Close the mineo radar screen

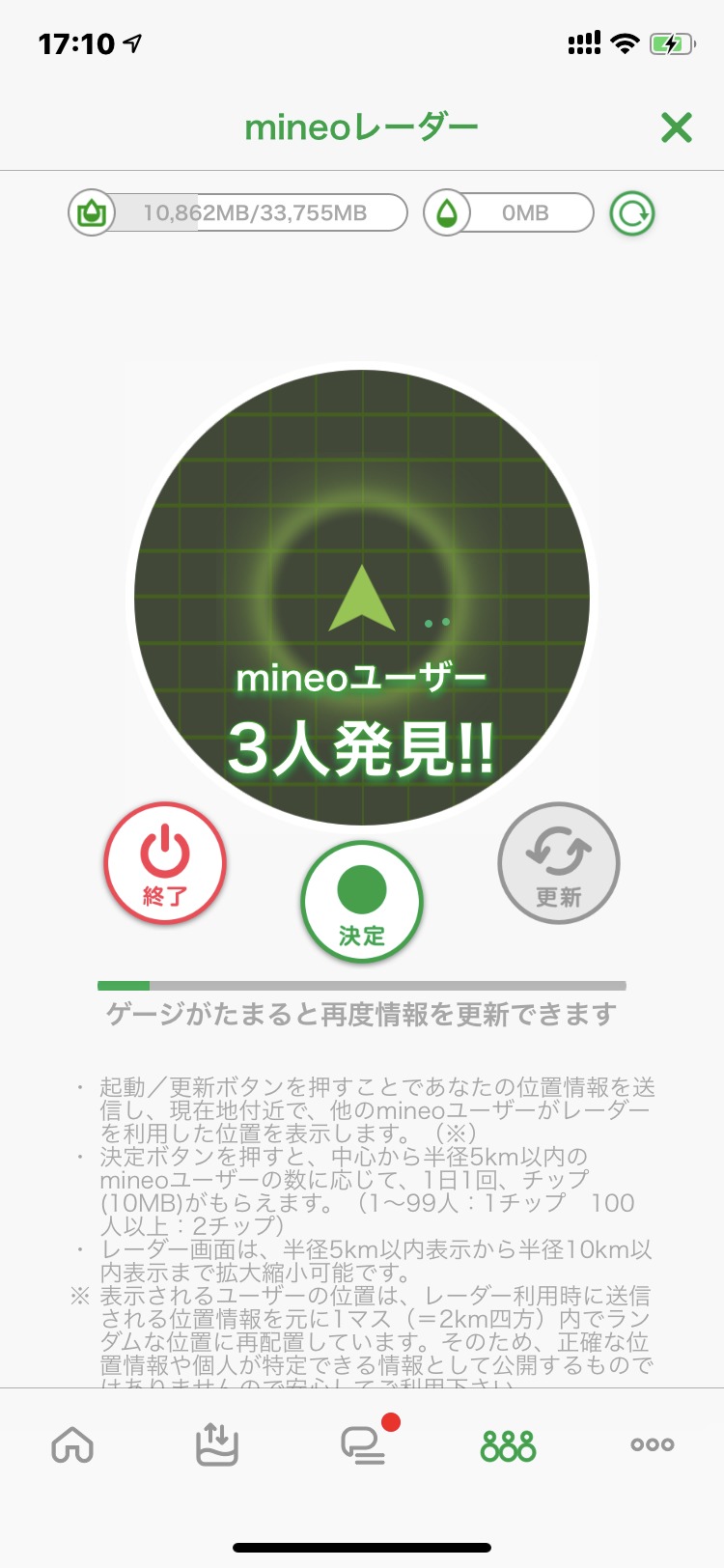coord(676,126)
